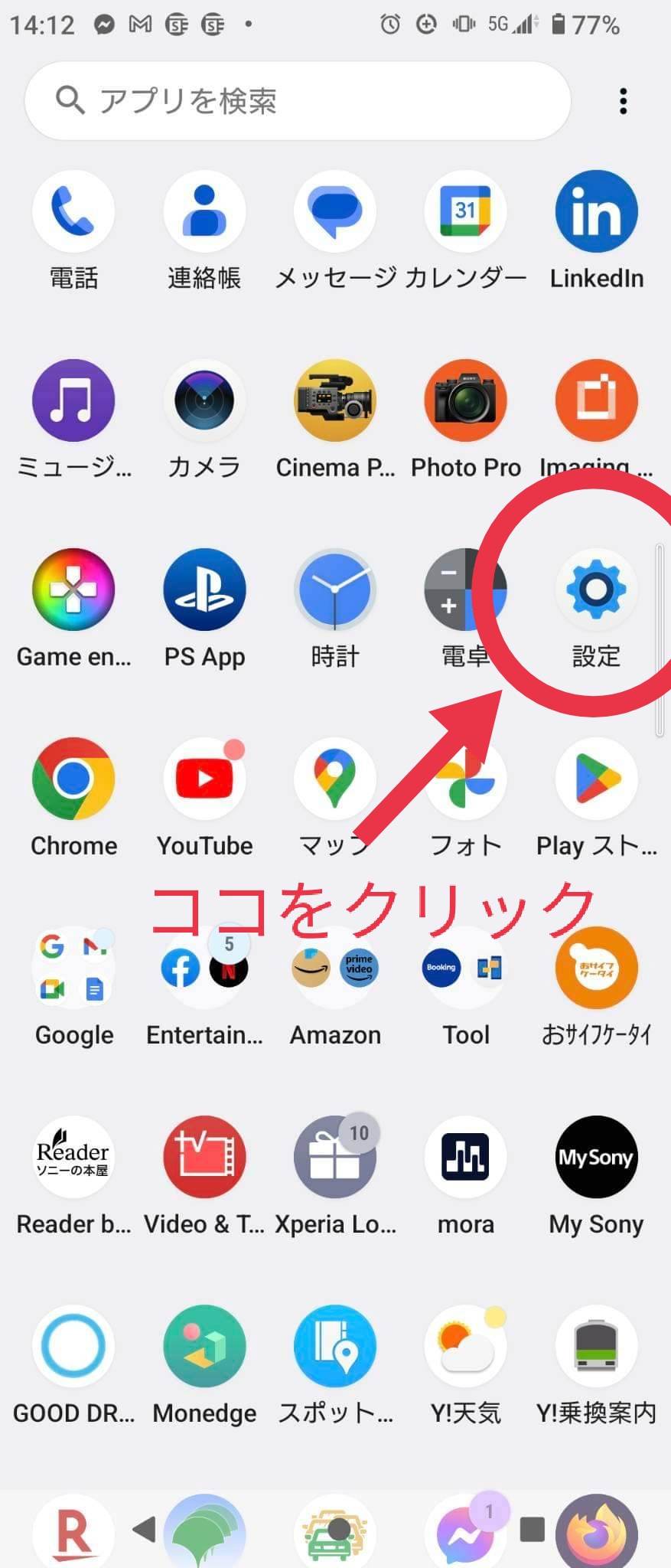Open the Photo Pro app
Viewport: 671px width, 1568px height.
pos(465,400)
